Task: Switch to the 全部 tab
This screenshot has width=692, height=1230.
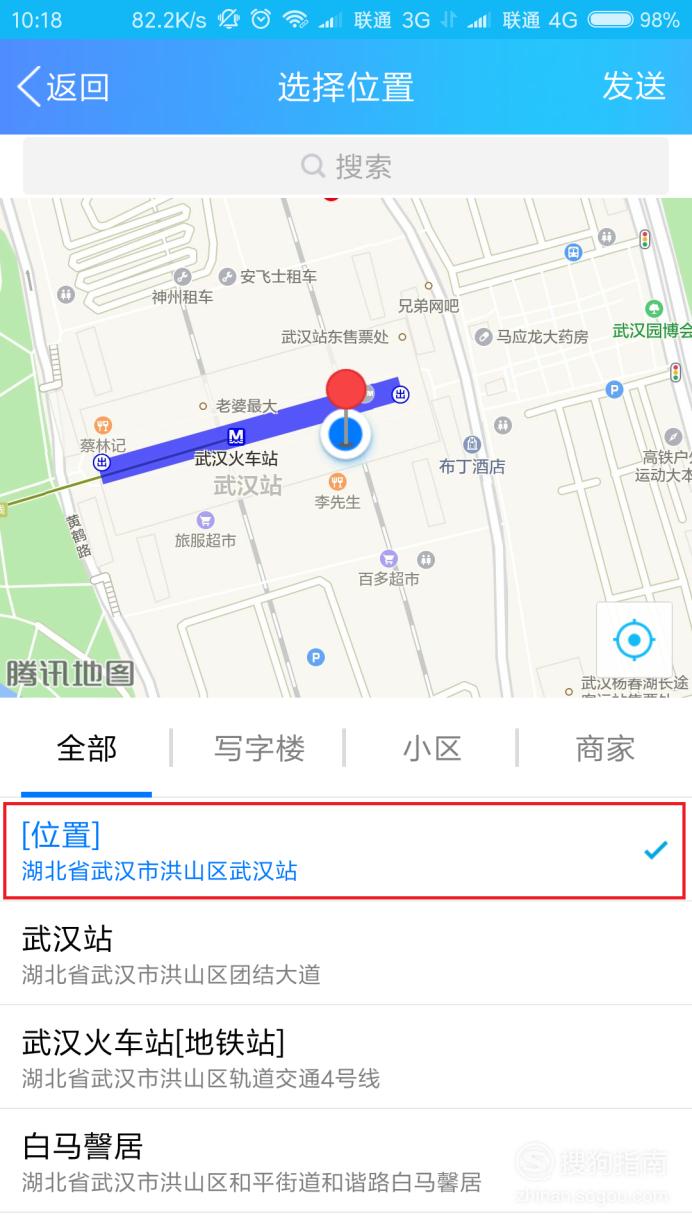Action: [x=87, y=748]
